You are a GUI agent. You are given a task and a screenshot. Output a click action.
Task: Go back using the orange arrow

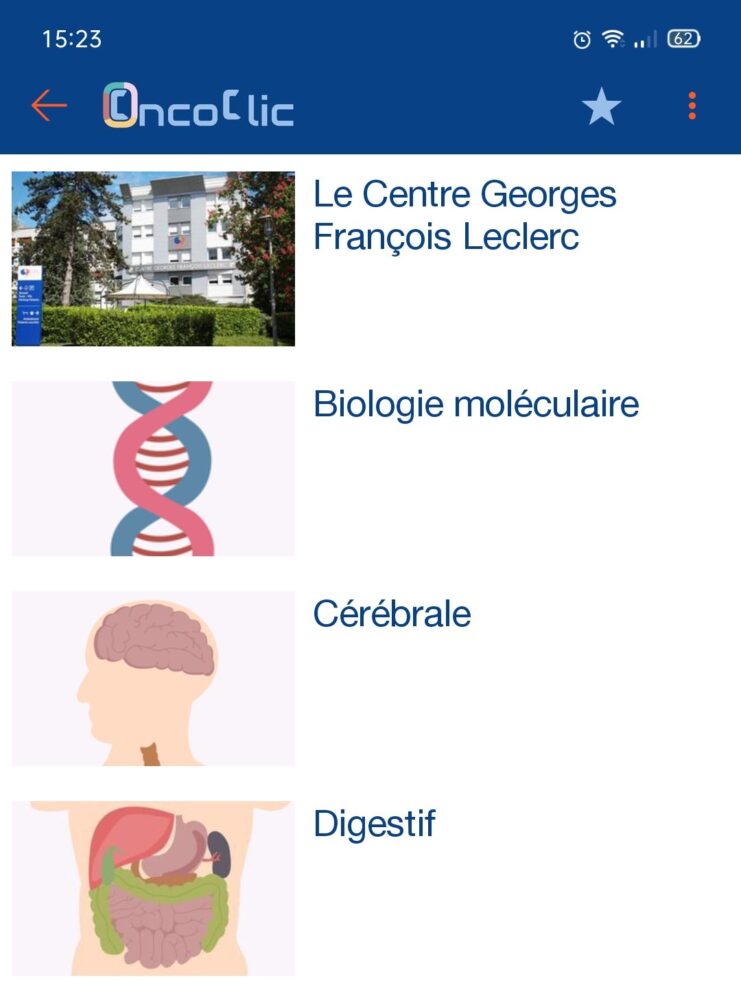[48, 105]
